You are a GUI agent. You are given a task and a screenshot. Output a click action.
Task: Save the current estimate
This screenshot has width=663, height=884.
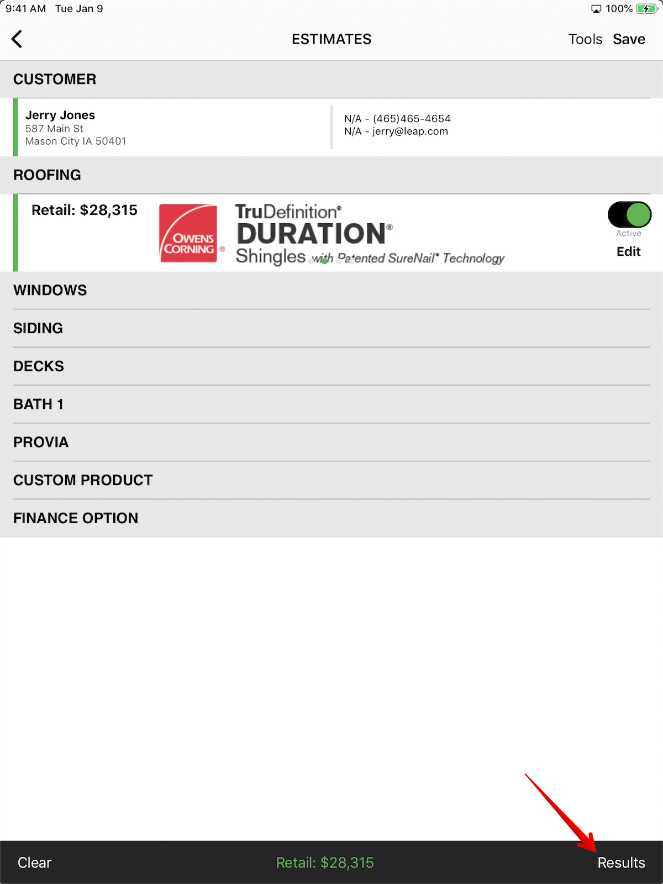tap(629, 39)
